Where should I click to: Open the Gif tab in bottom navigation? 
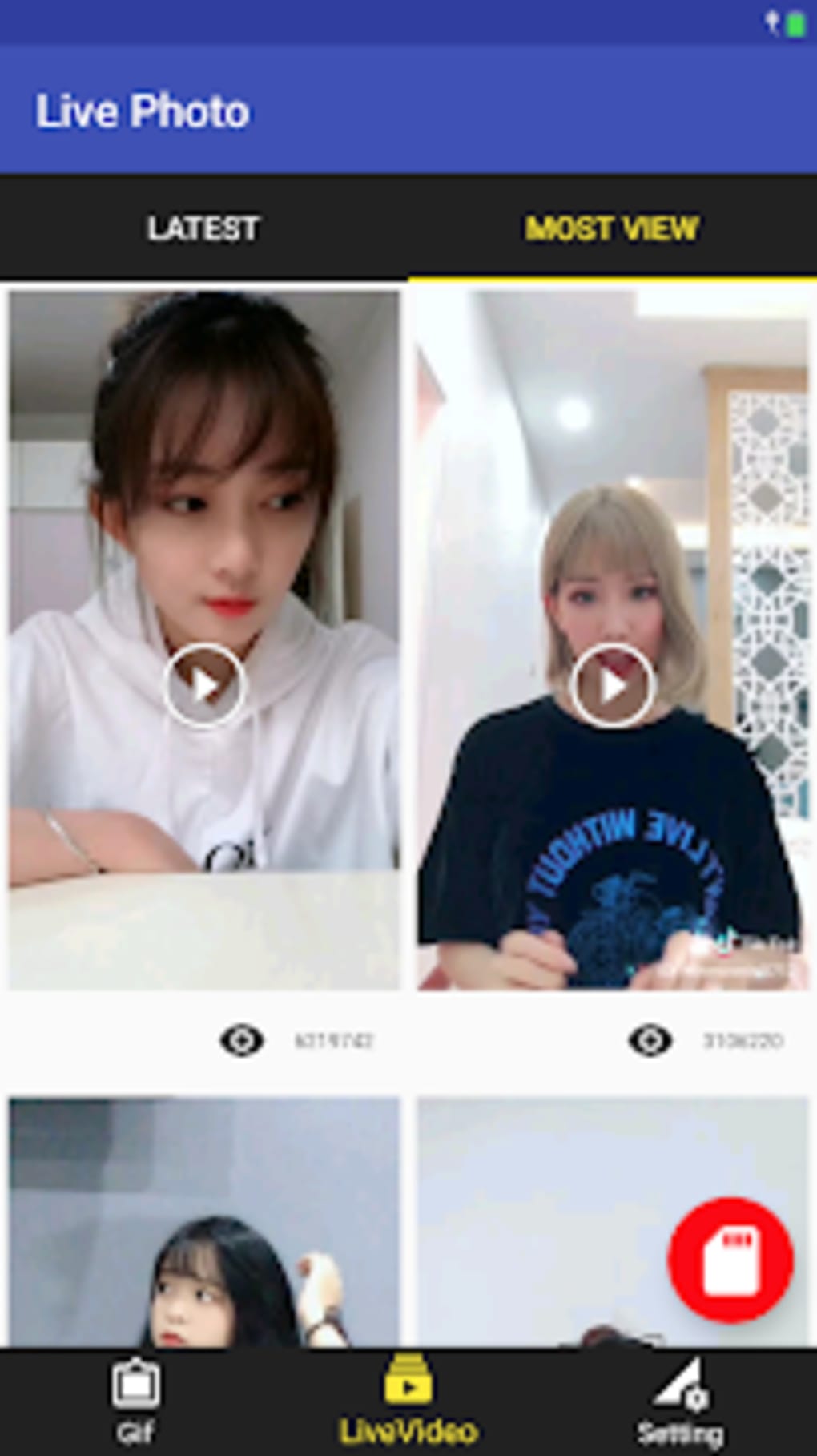click(x=136, y=1402)
